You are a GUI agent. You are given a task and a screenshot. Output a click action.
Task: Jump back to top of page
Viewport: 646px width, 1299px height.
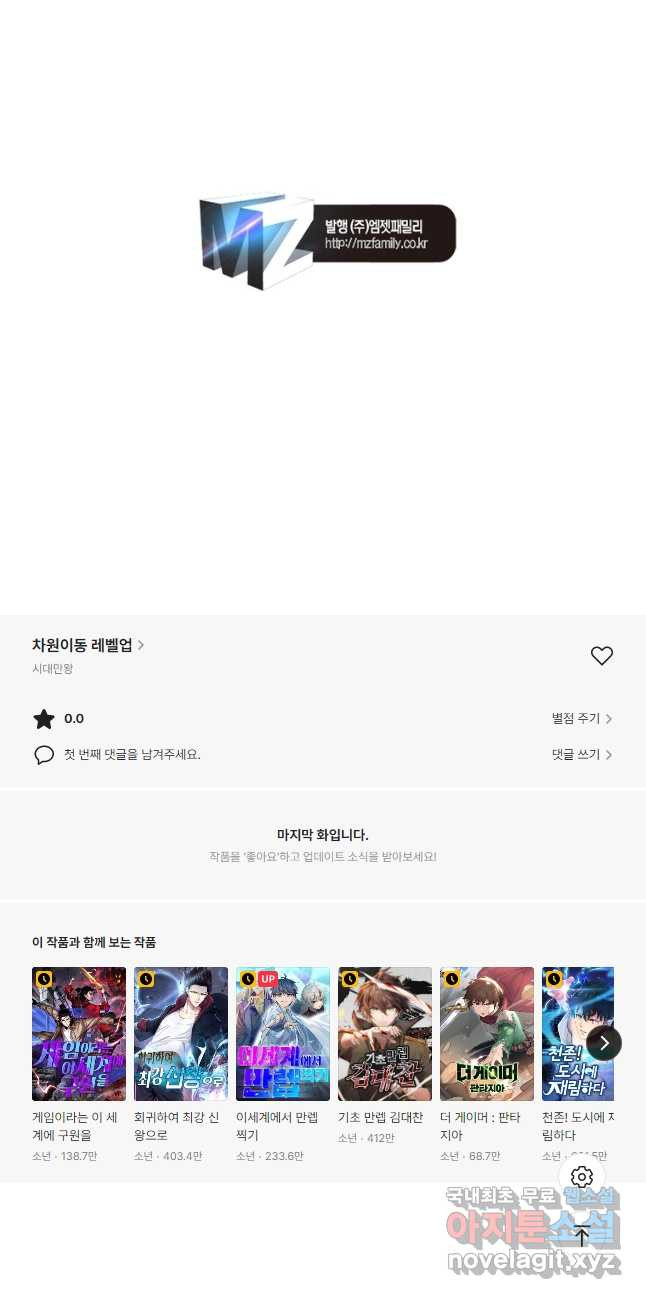click(582, 1236)
